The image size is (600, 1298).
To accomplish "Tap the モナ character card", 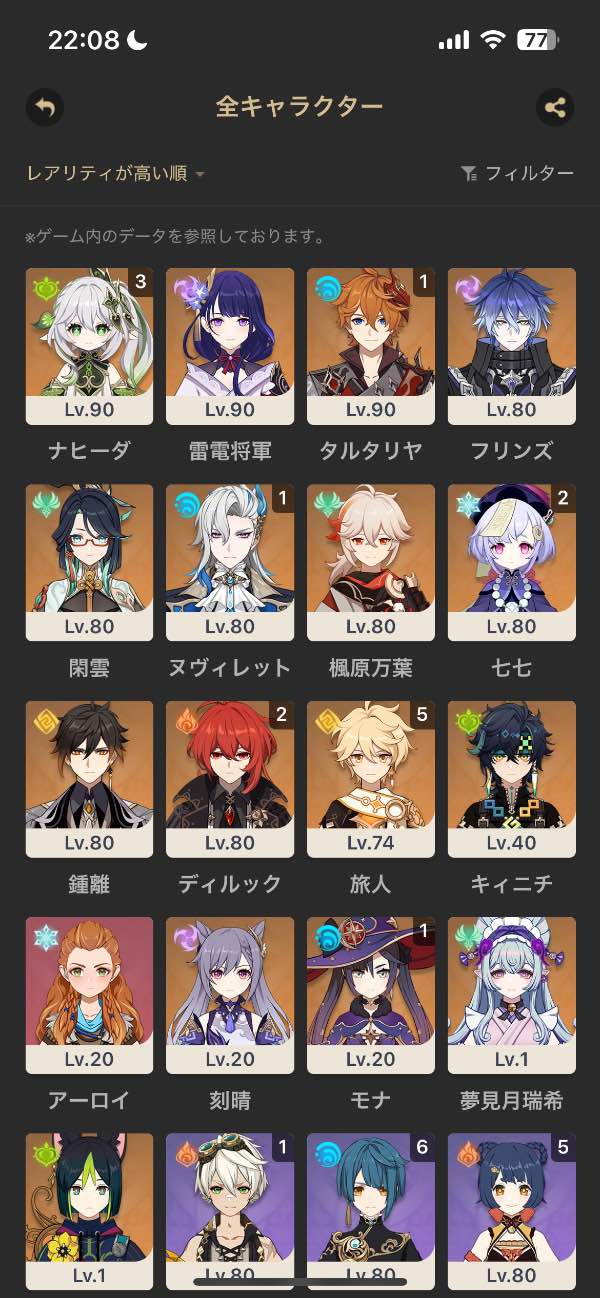I will point(371,994).
